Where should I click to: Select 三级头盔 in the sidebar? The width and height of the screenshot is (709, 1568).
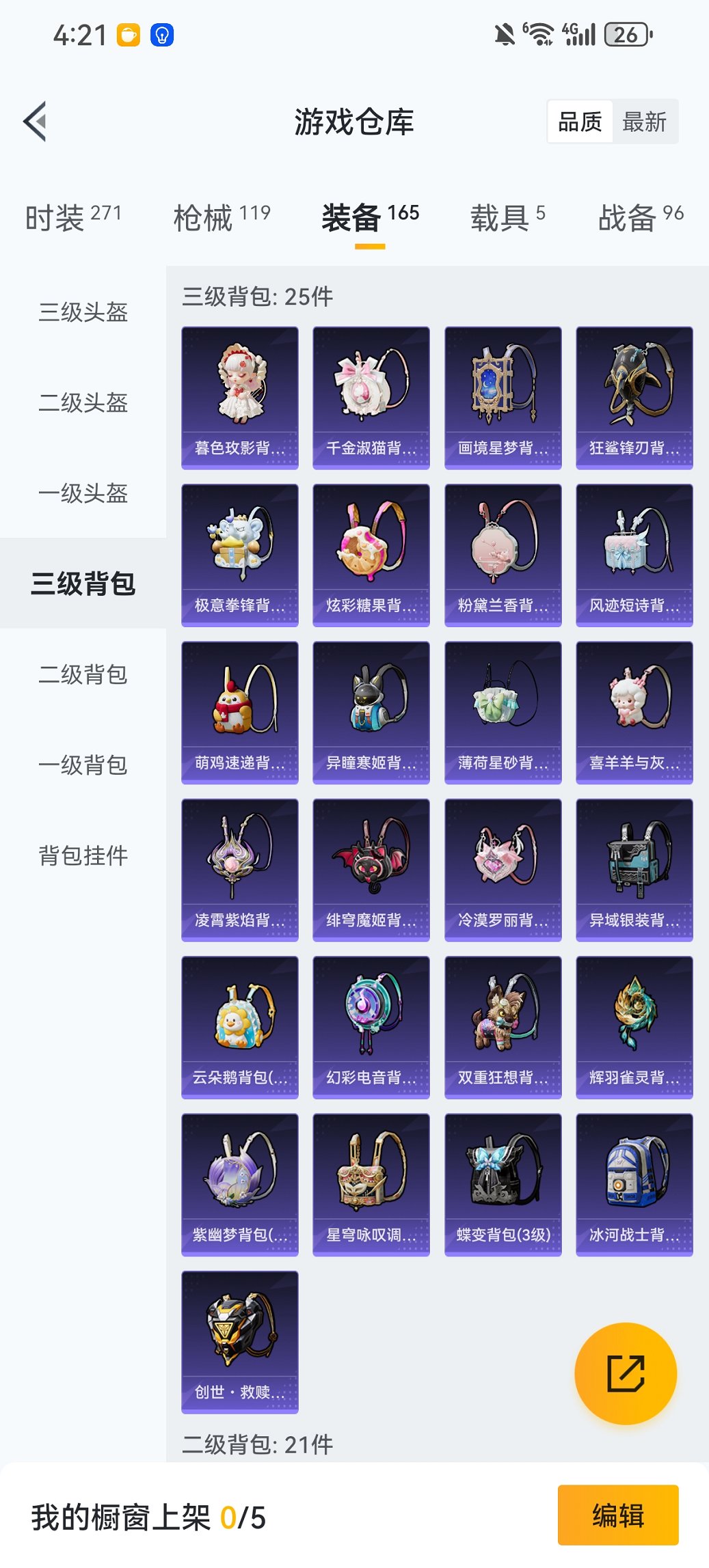point(83,313)
